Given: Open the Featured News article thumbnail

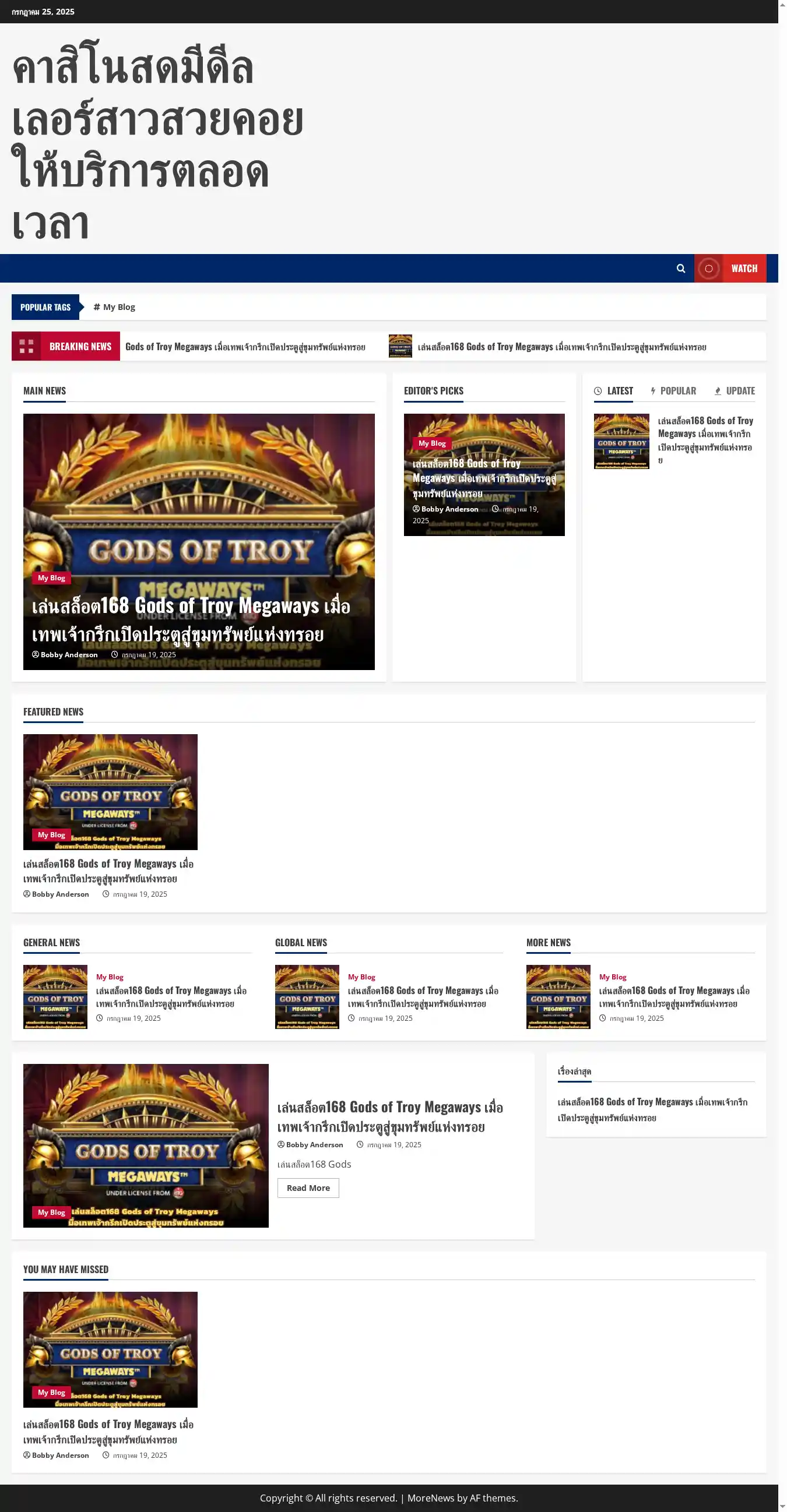Looking at the screenshot, I should tap(110, 792).
